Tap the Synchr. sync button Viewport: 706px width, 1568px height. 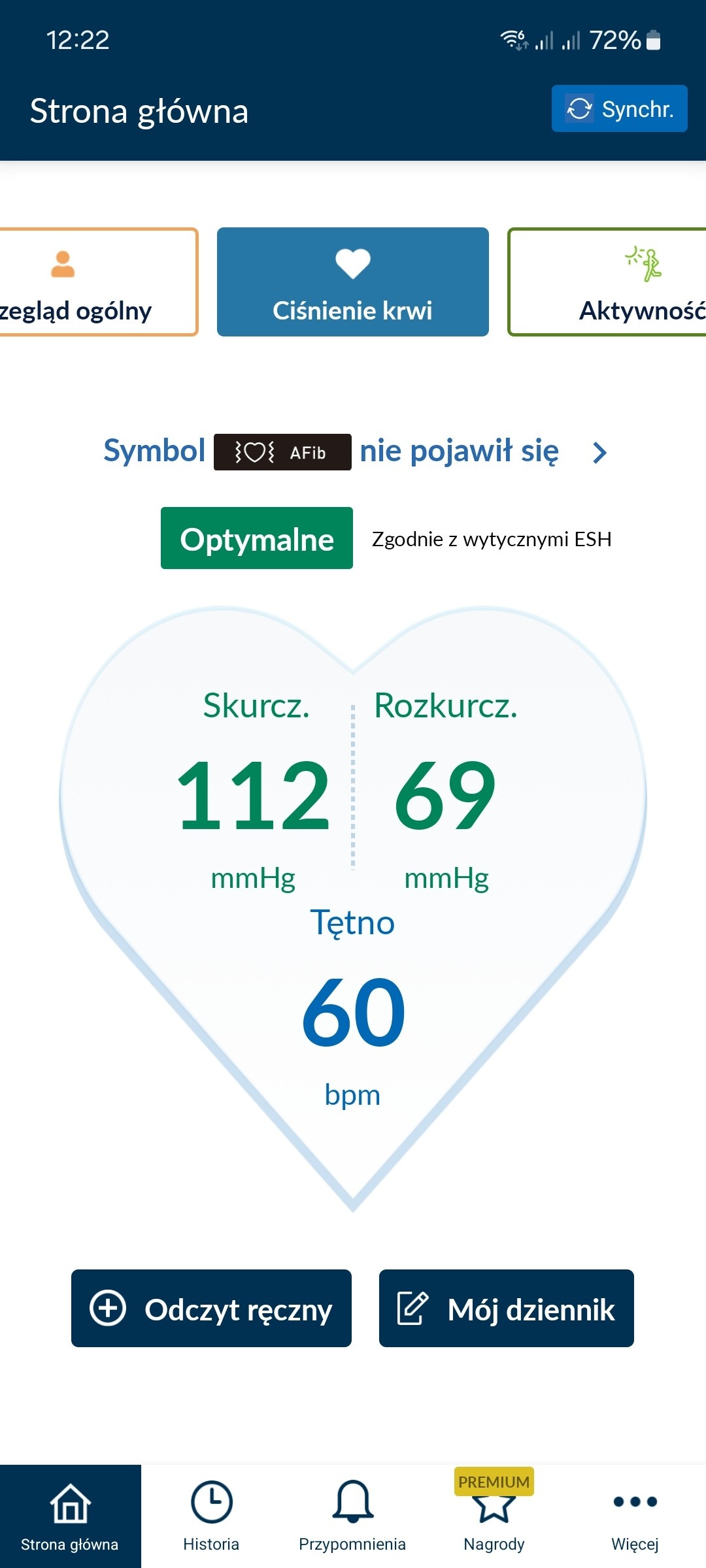[619, 108]
